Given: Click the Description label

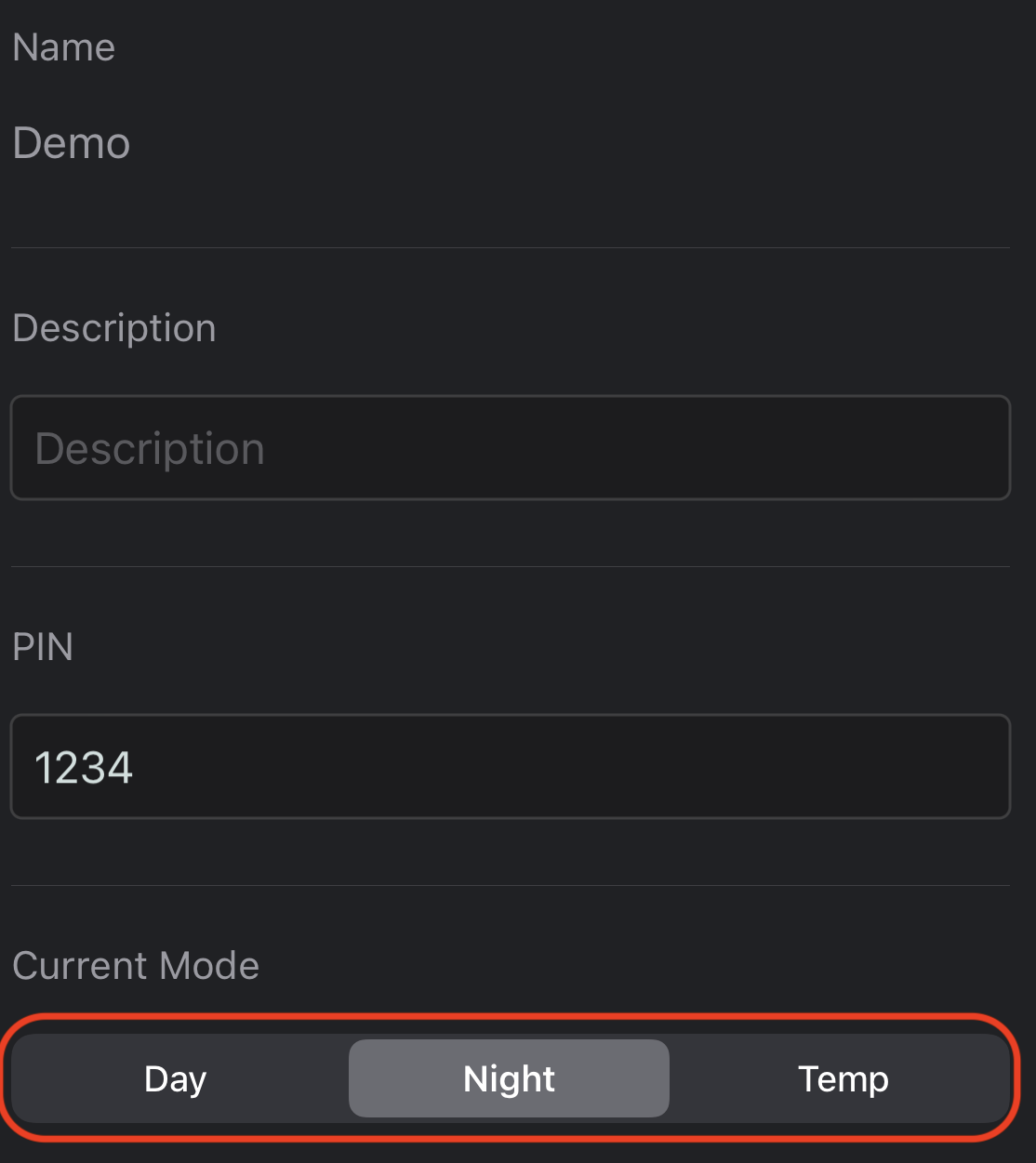Looking at the screenshot, I should pos(114,327).
